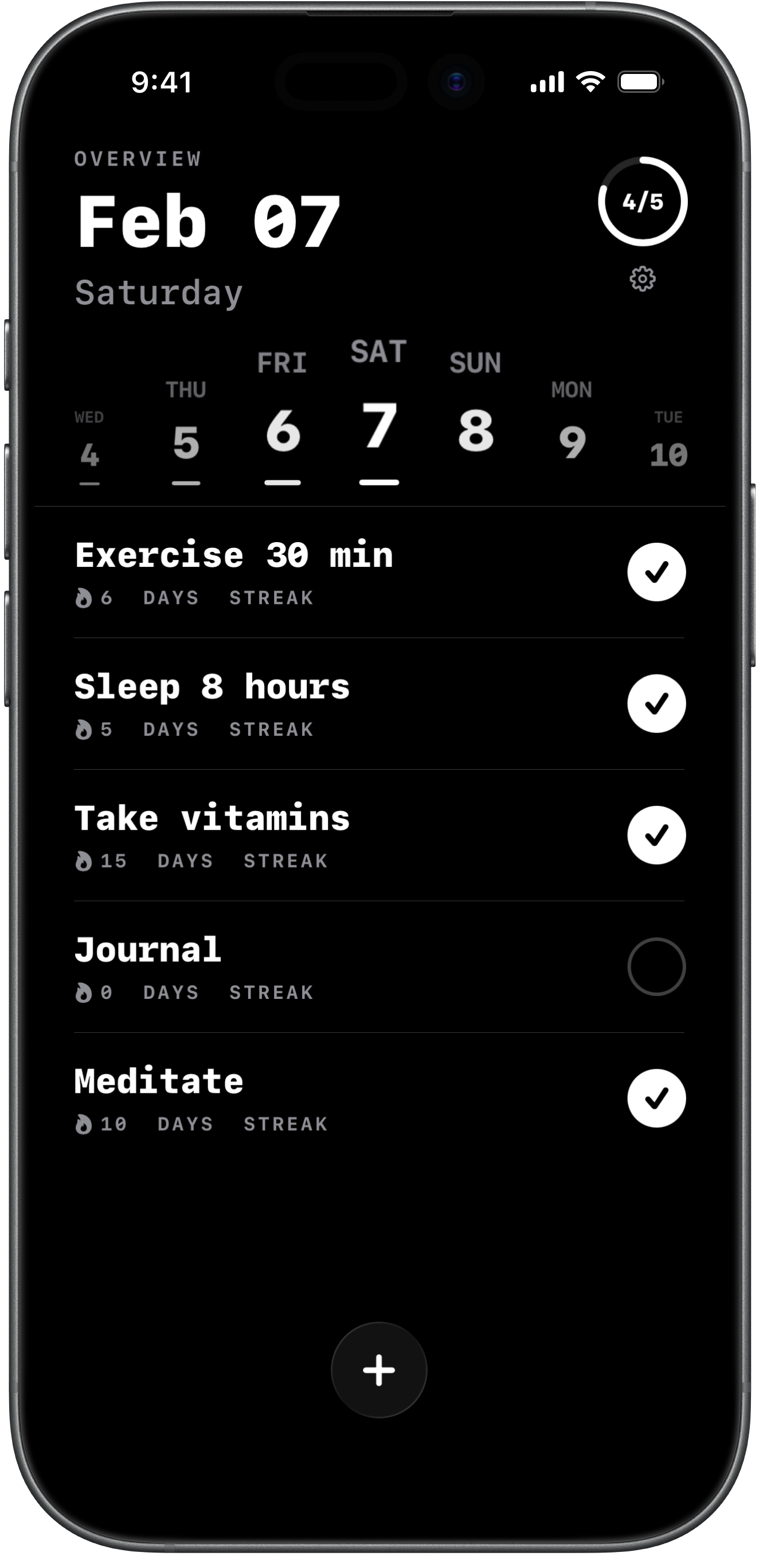Click the flame icon next to Meditate
767x1568 pixels.
pos(85,1124)
